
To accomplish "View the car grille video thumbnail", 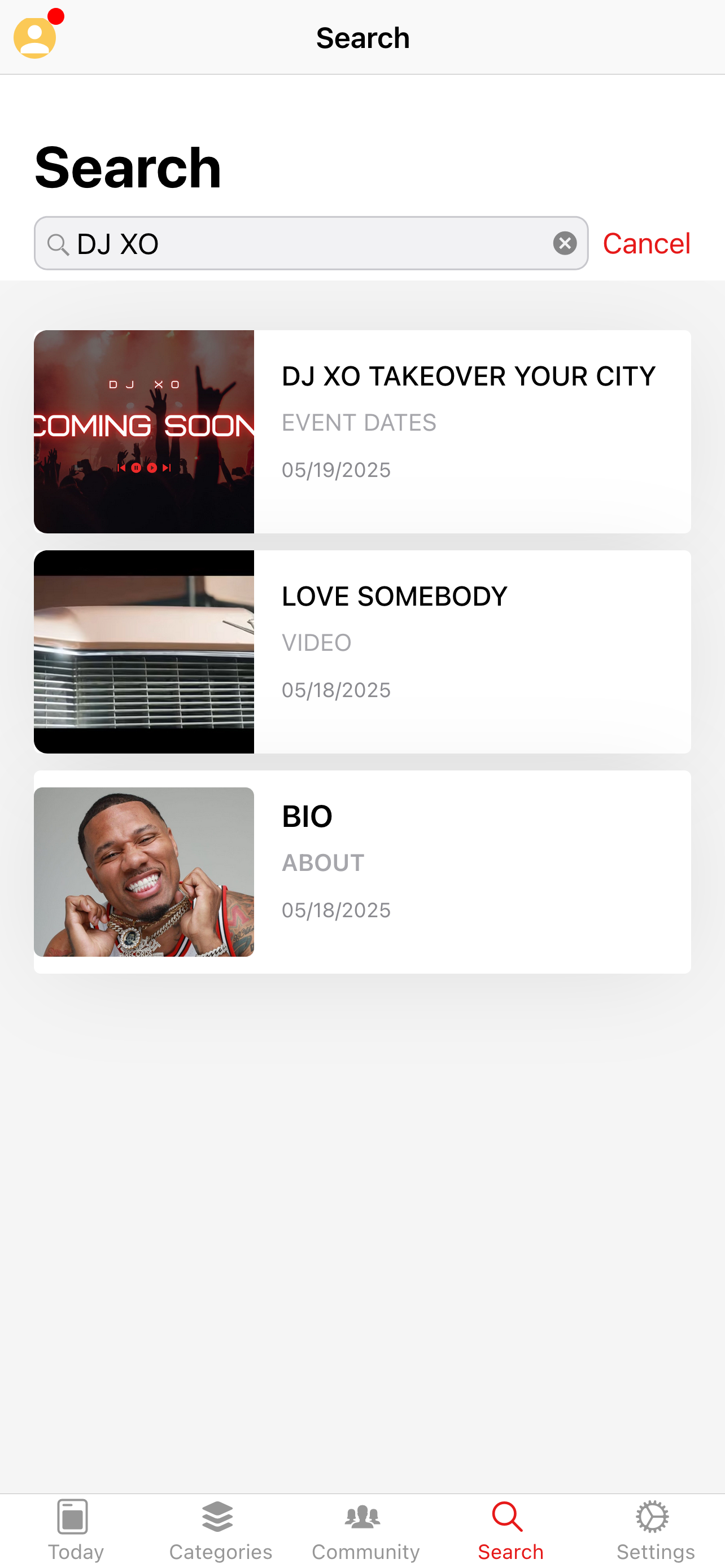I will tap(143, 651).
